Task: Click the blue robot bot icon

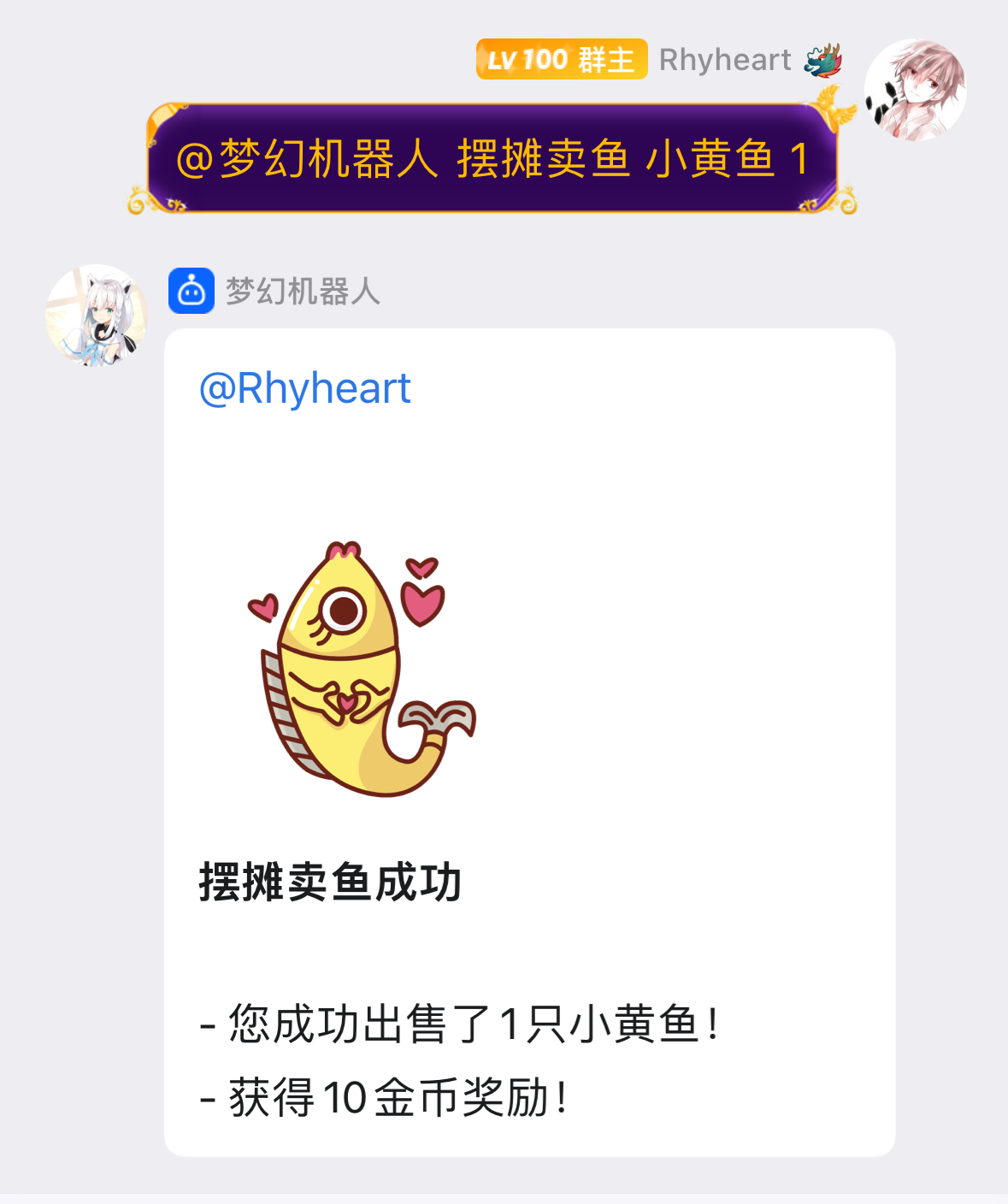Action: coord(192,292)
